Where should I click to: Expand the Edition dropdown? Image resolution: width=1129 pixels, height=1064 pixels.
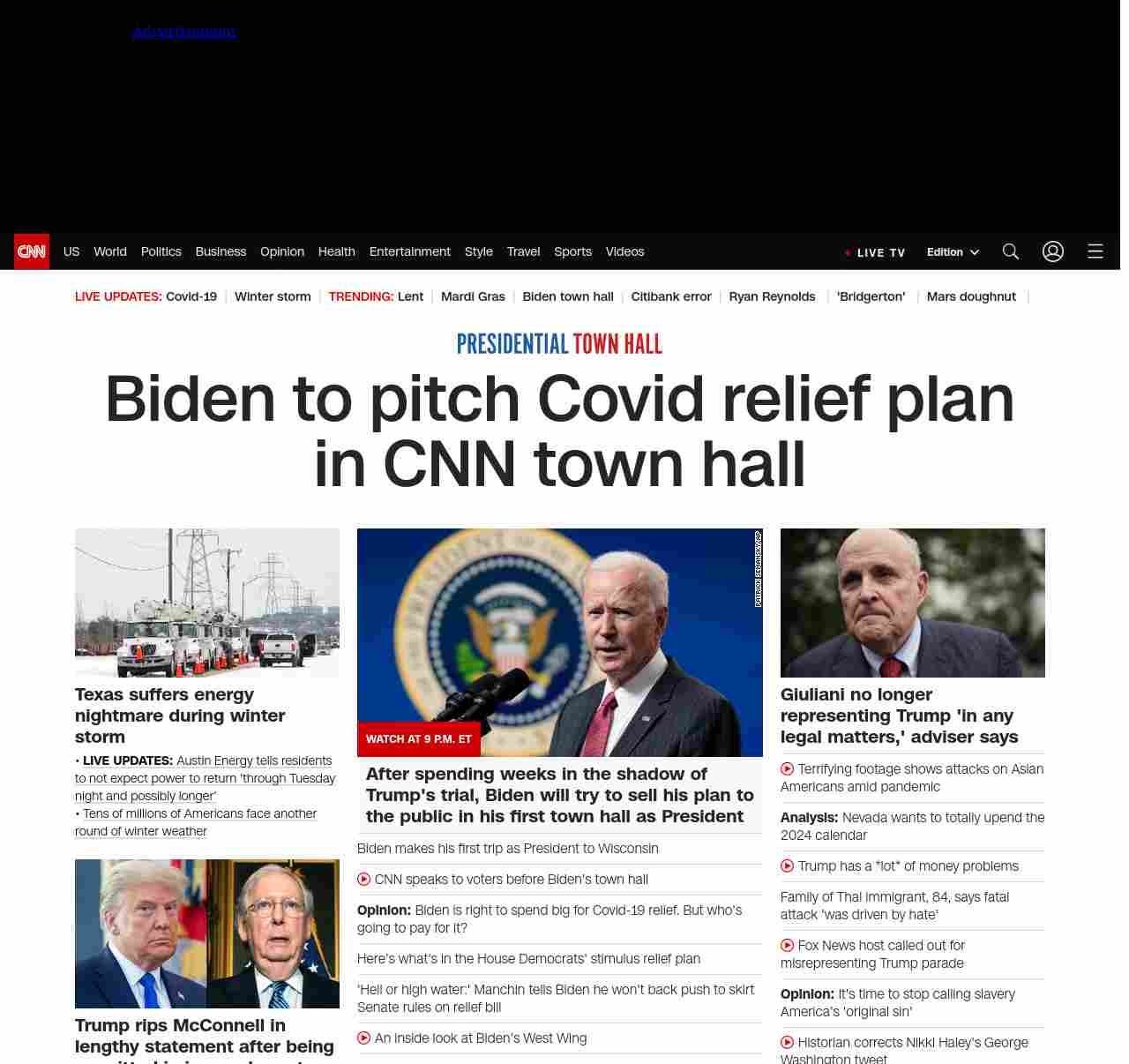[953, 252]
